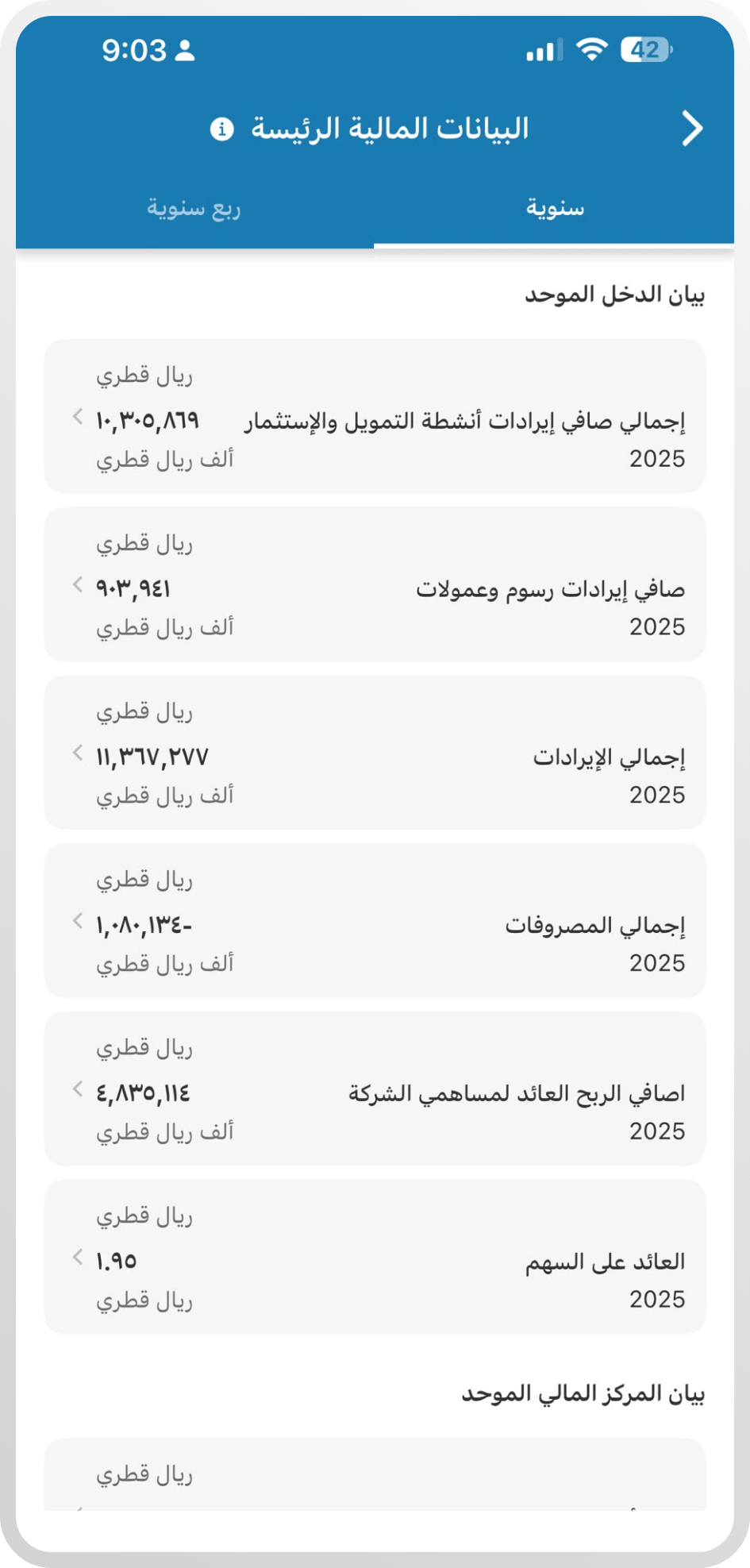750x1568 pixels.
Task: Open صافي إيرادات رسوم وعمولات card
Action: pyautogui.click(x=375, y=585)
